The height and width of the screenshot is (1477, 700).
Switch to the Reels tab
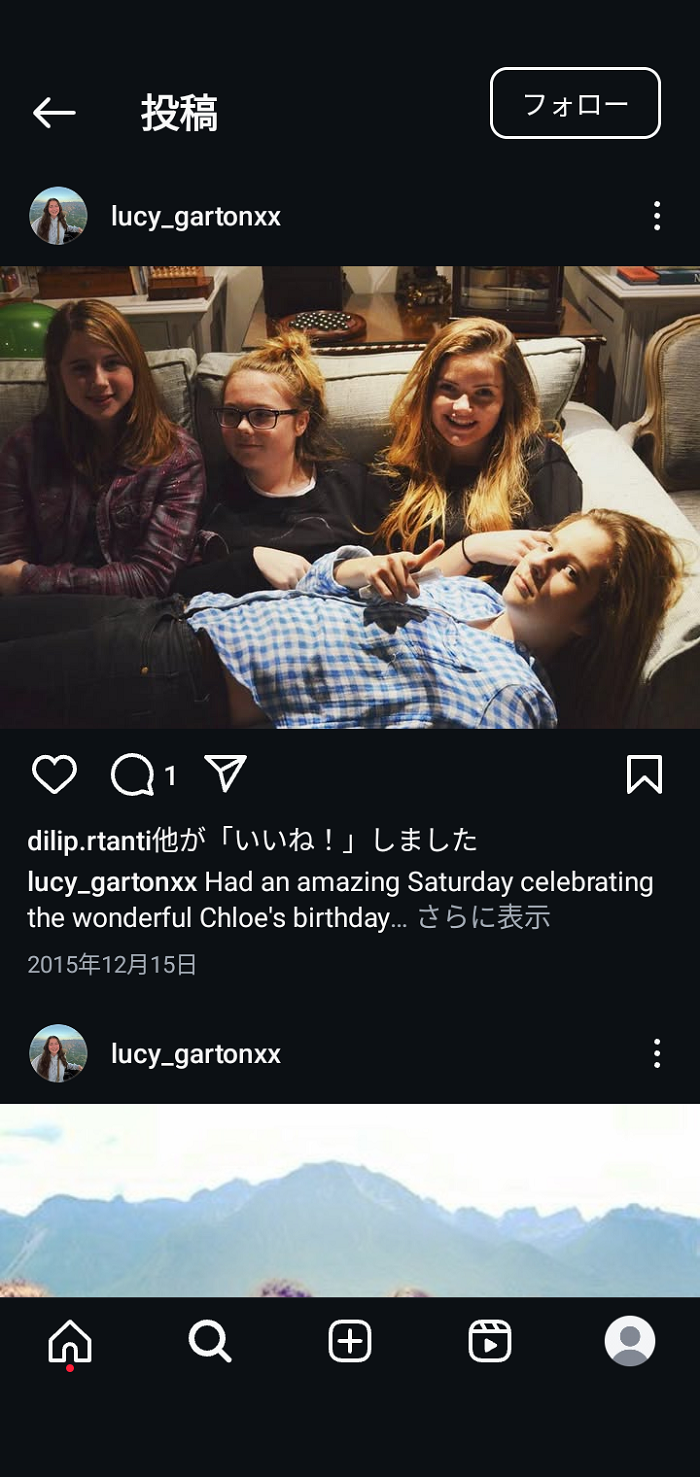click(490, 1341)
